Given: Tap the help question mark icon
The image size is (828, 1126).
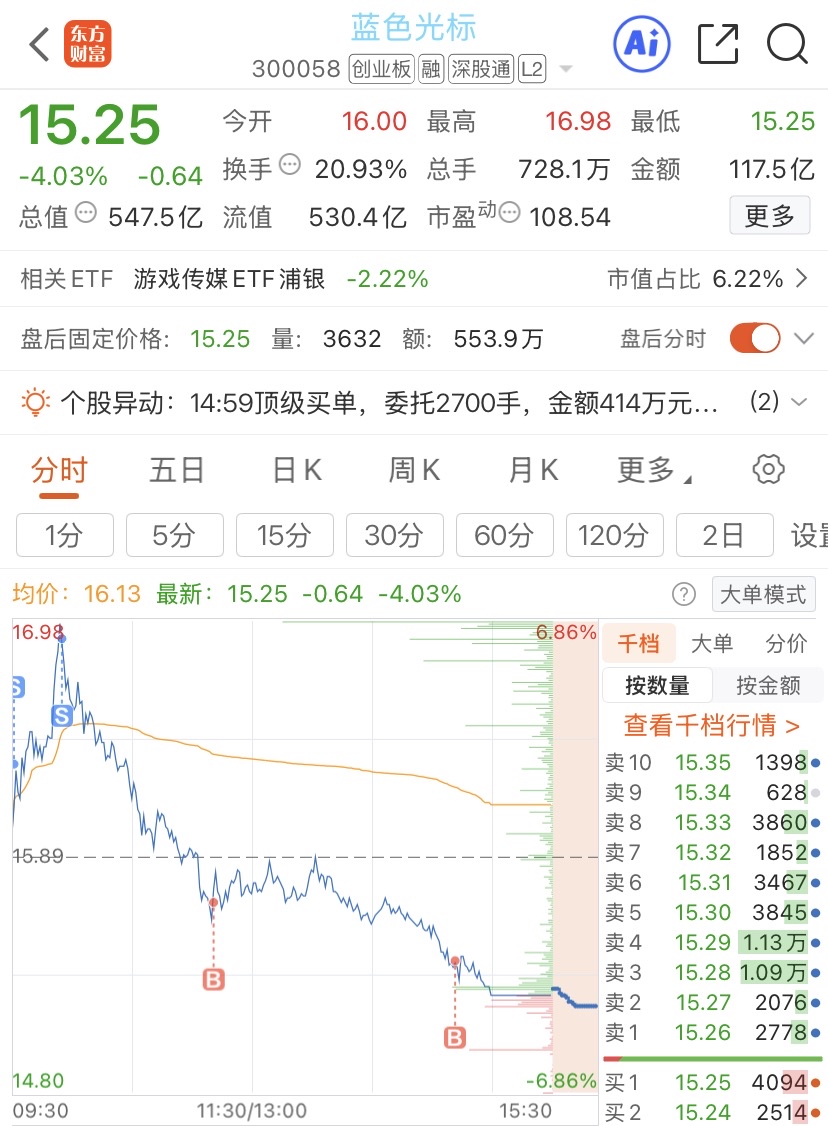Looking at the screenshot, I should [684, 595].
